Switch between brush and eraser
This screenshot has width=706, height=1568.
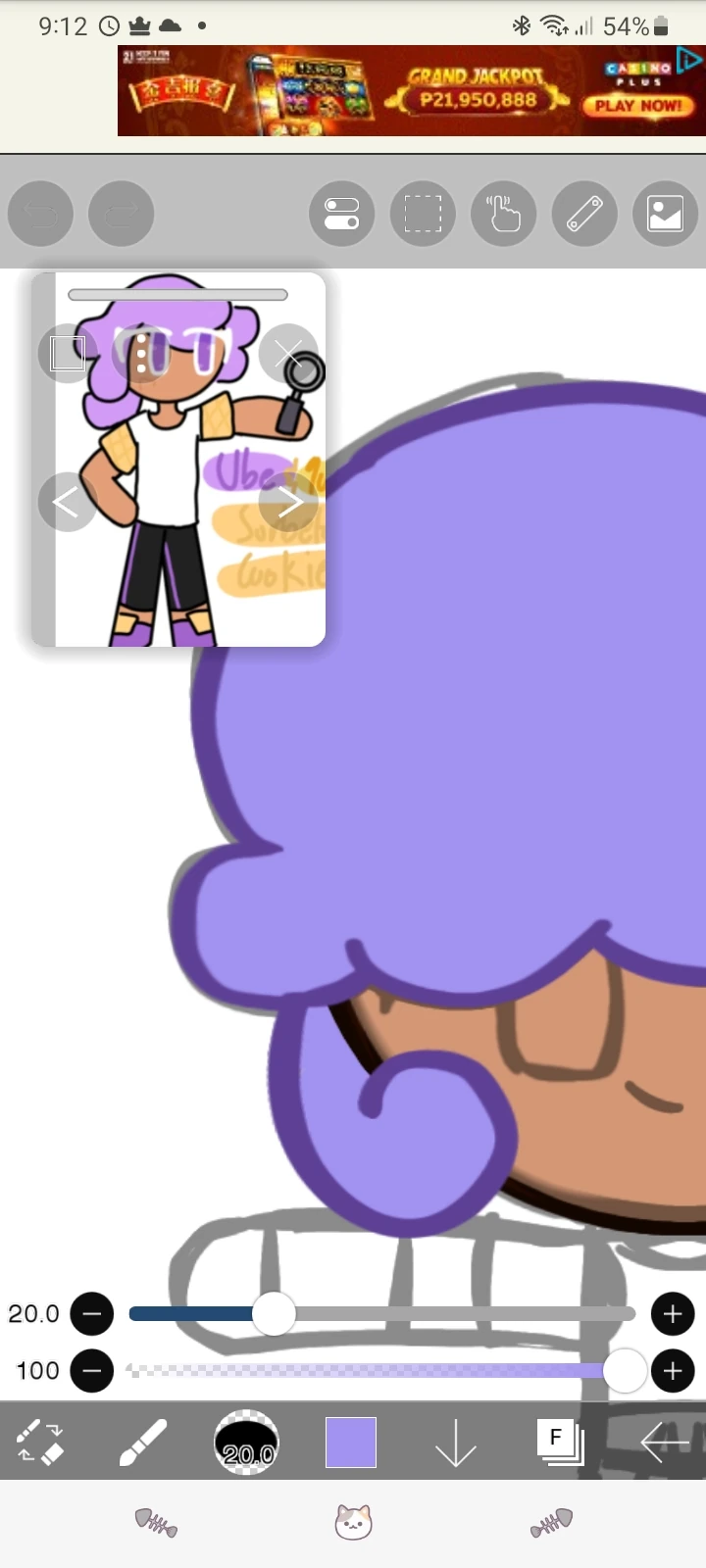(40, 1443)
